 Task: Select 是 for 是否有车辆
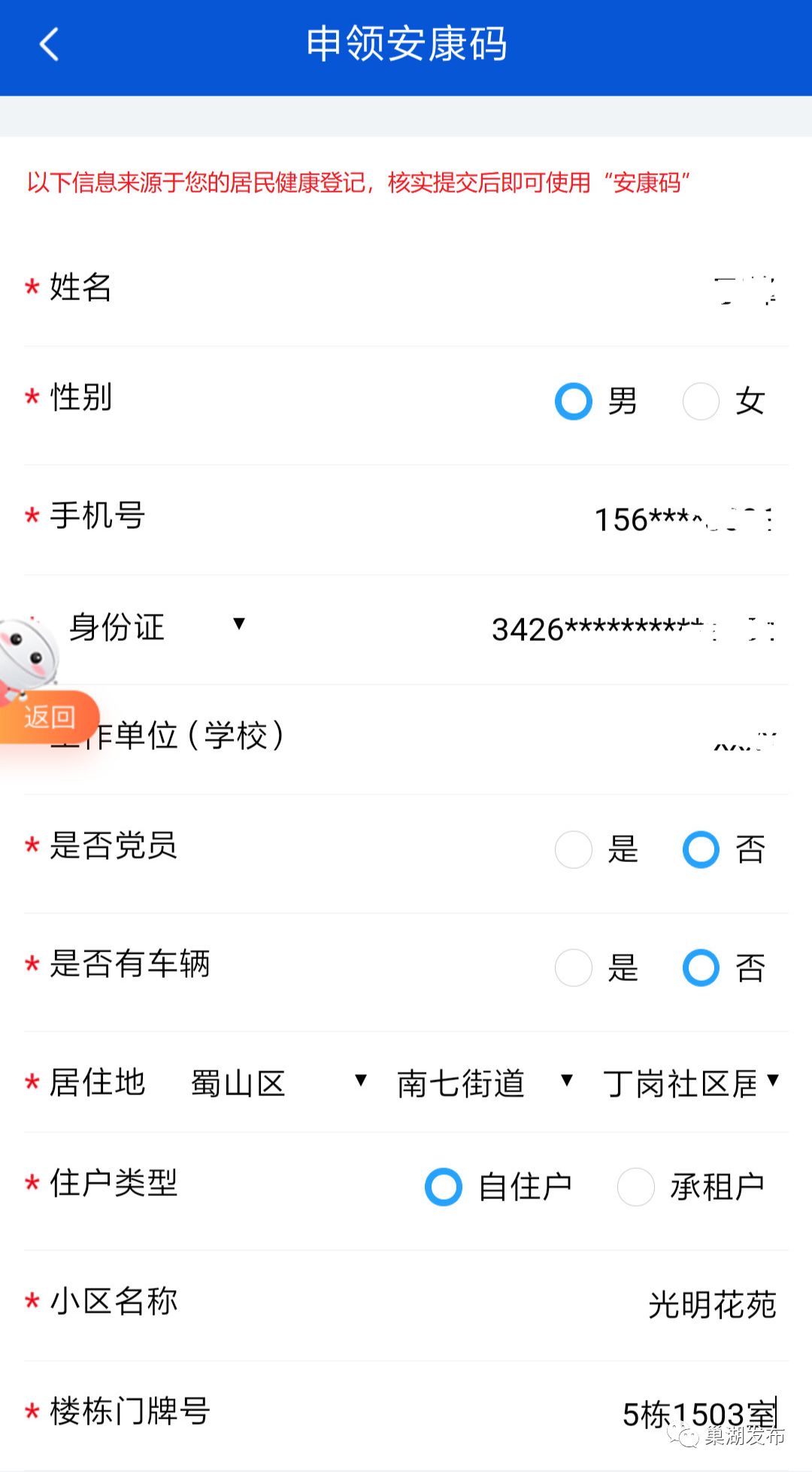[x=574, y=968]
